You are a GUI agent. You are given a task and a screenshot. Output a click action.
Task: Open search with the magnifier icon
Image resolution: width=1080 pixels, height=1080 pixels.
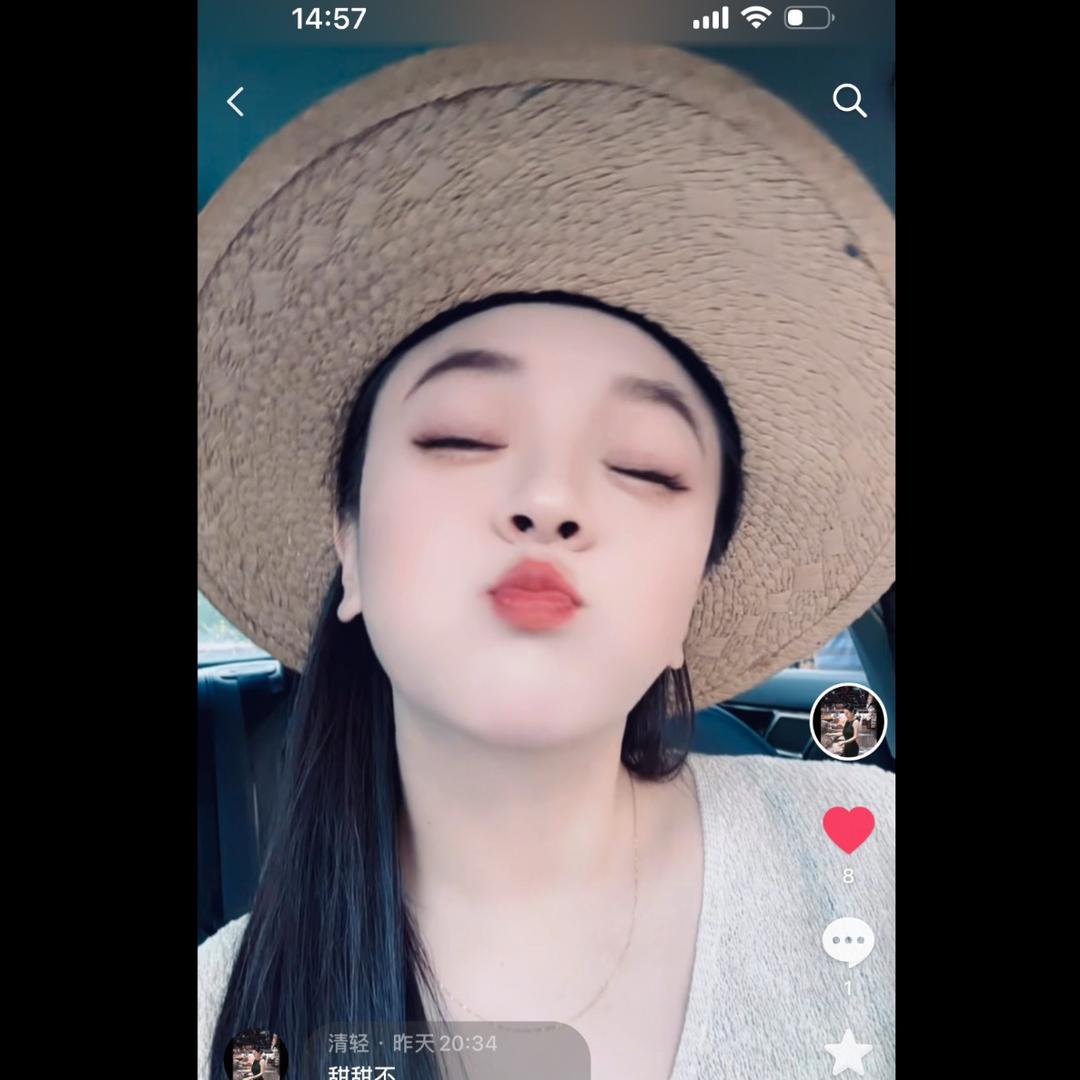[849, 101]
